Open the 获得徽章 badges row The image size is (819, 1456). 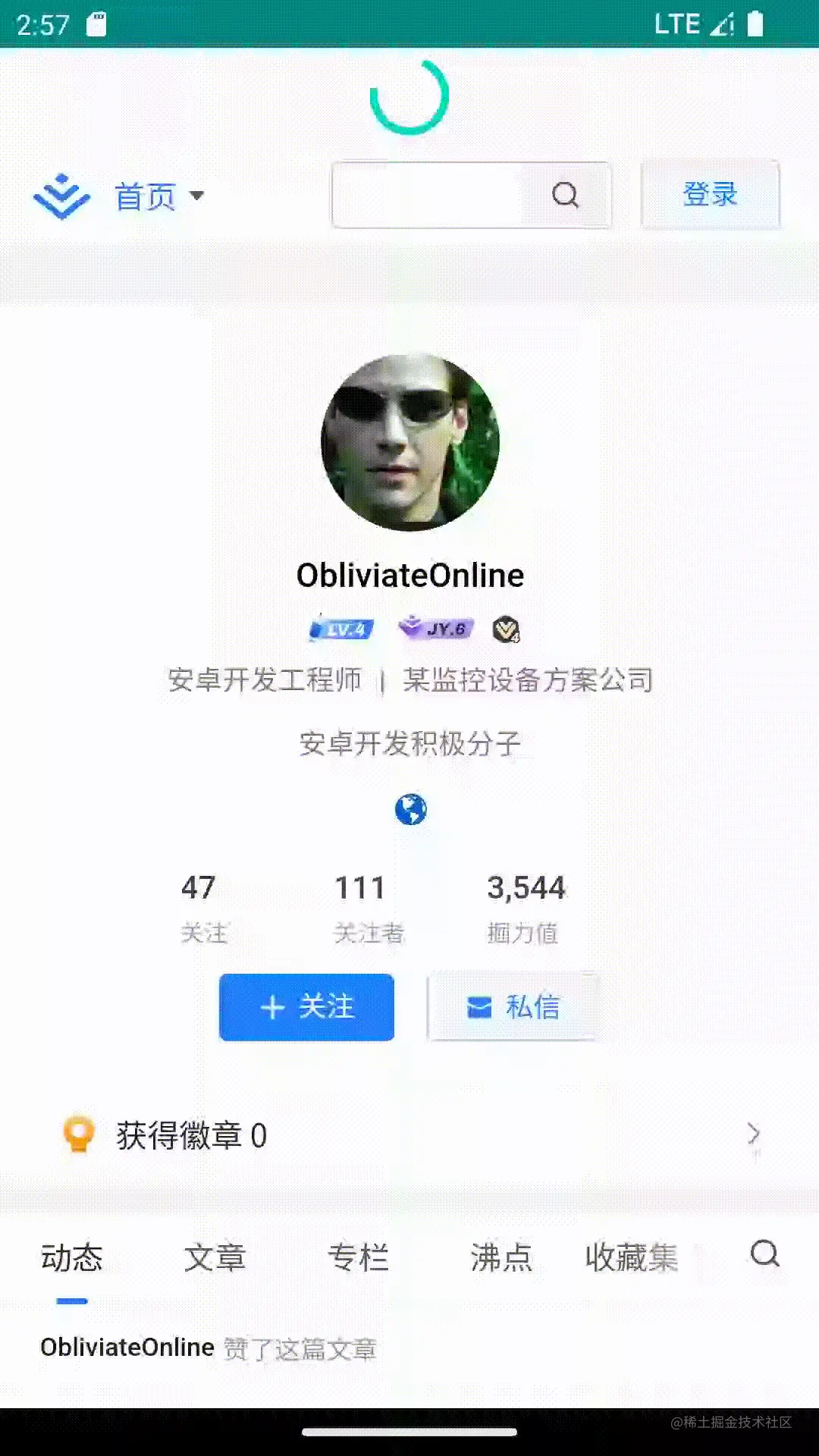coord(409,1135)
